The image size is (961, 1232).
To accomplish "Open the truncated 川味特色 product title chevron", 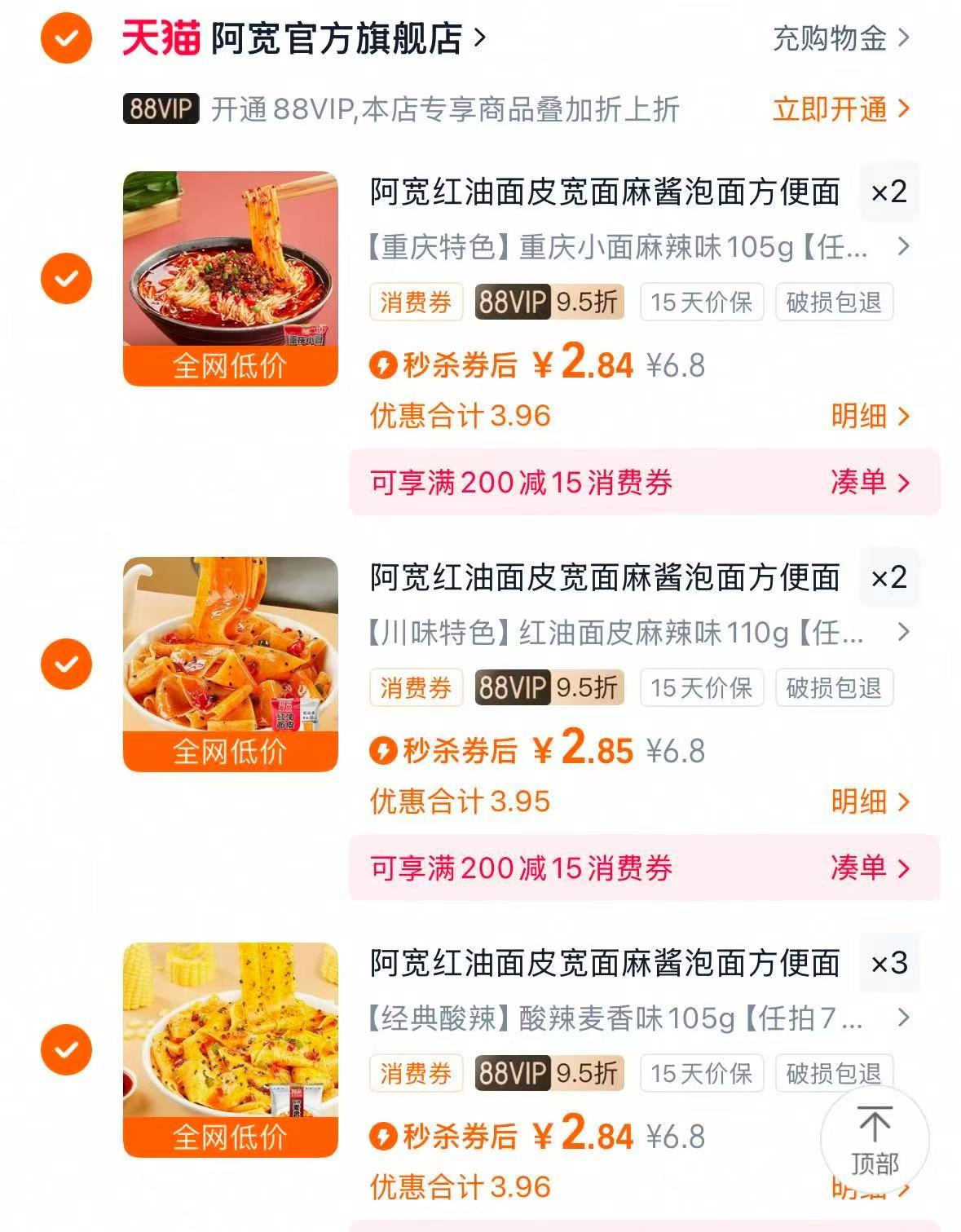I will click(901, 632).
